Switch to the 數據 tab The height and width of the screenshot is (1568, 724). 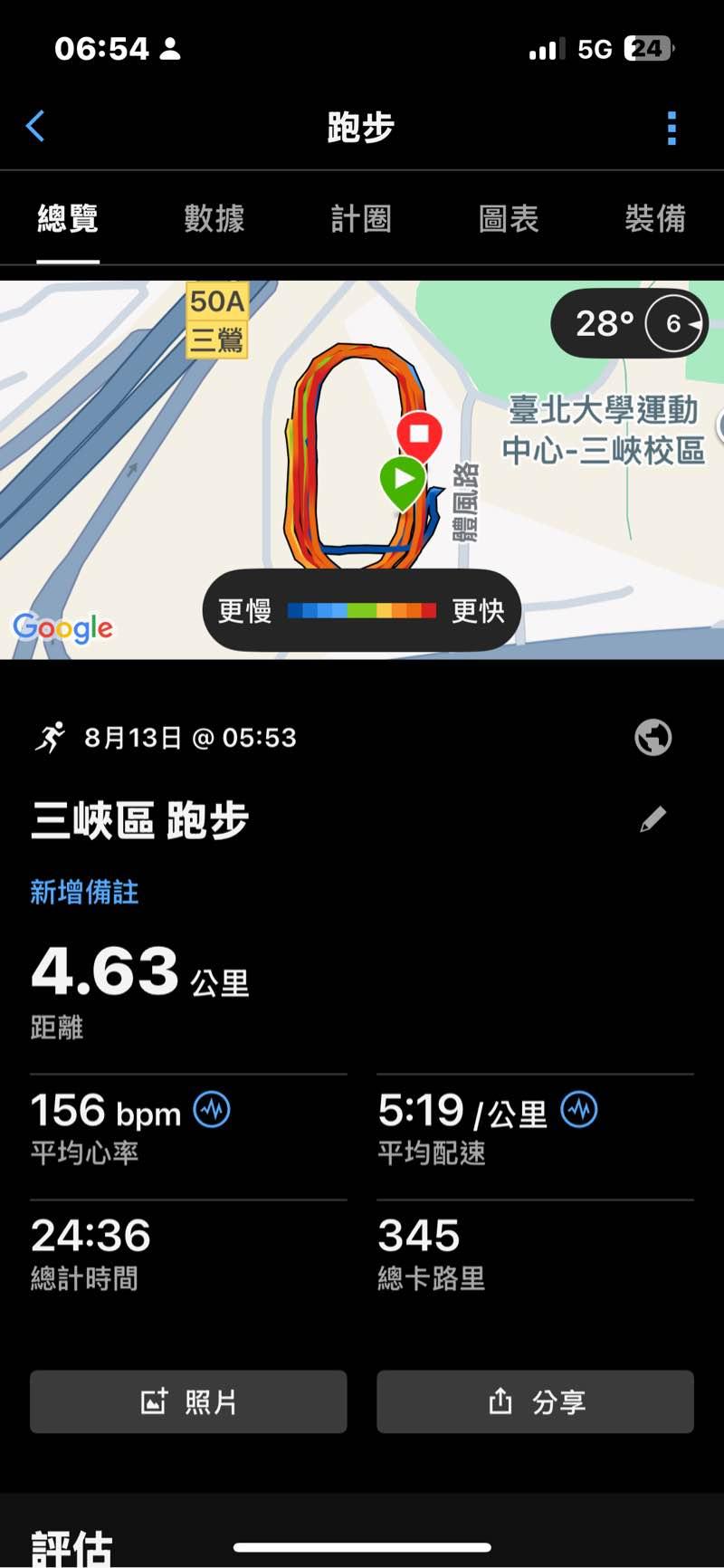point(214,219)
